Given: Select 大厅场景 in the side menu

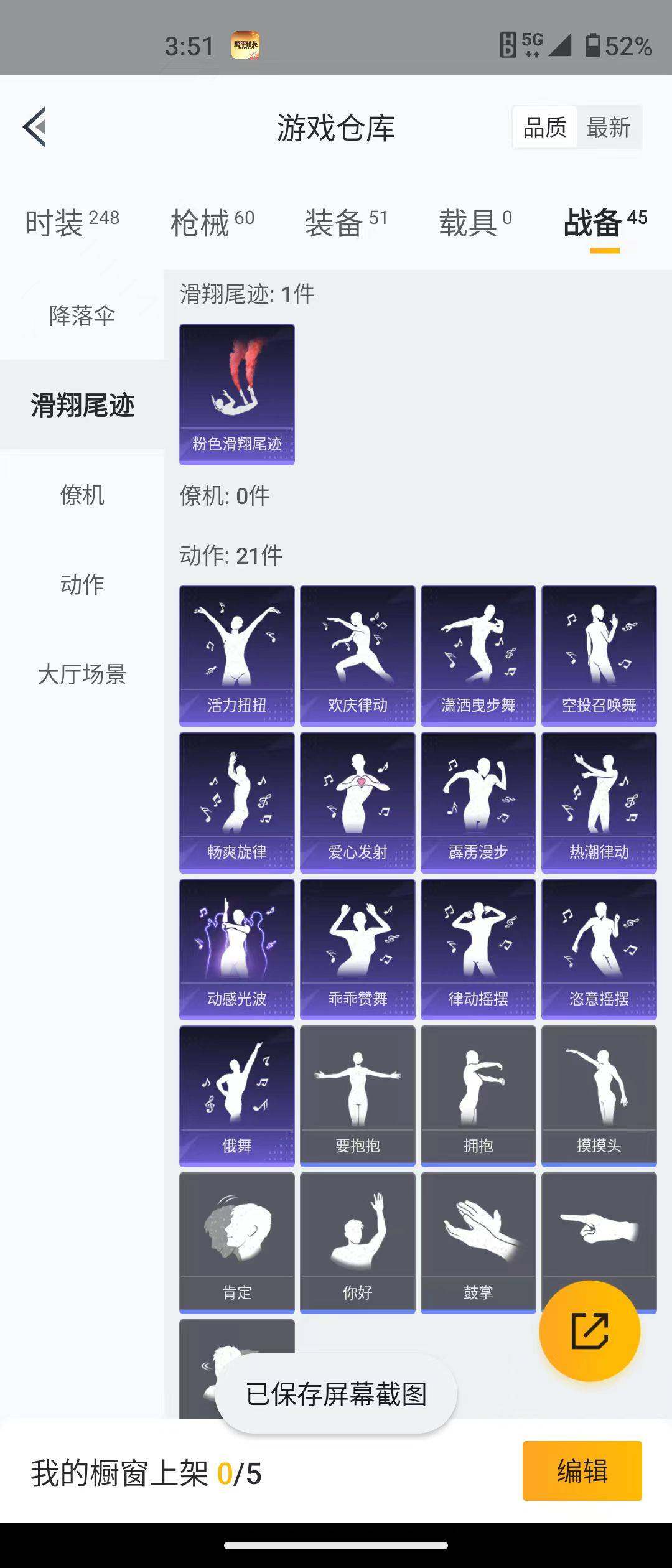Looking at the screenshot, I should click(82, 674).
